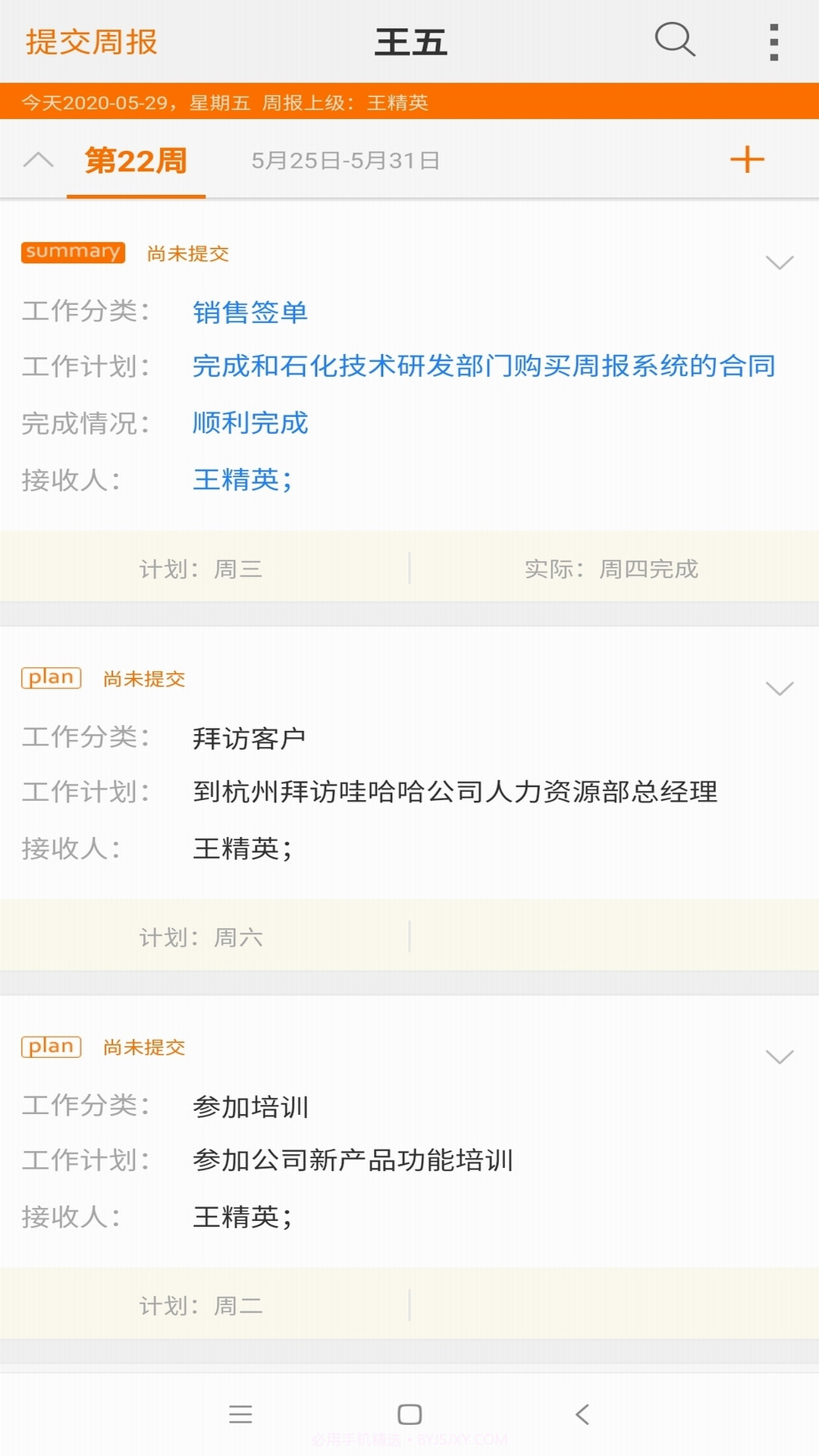Tap the plus icon to add a report entry
The height and width of the screenshot is (1456, 819).
click(x=748, y=159)
